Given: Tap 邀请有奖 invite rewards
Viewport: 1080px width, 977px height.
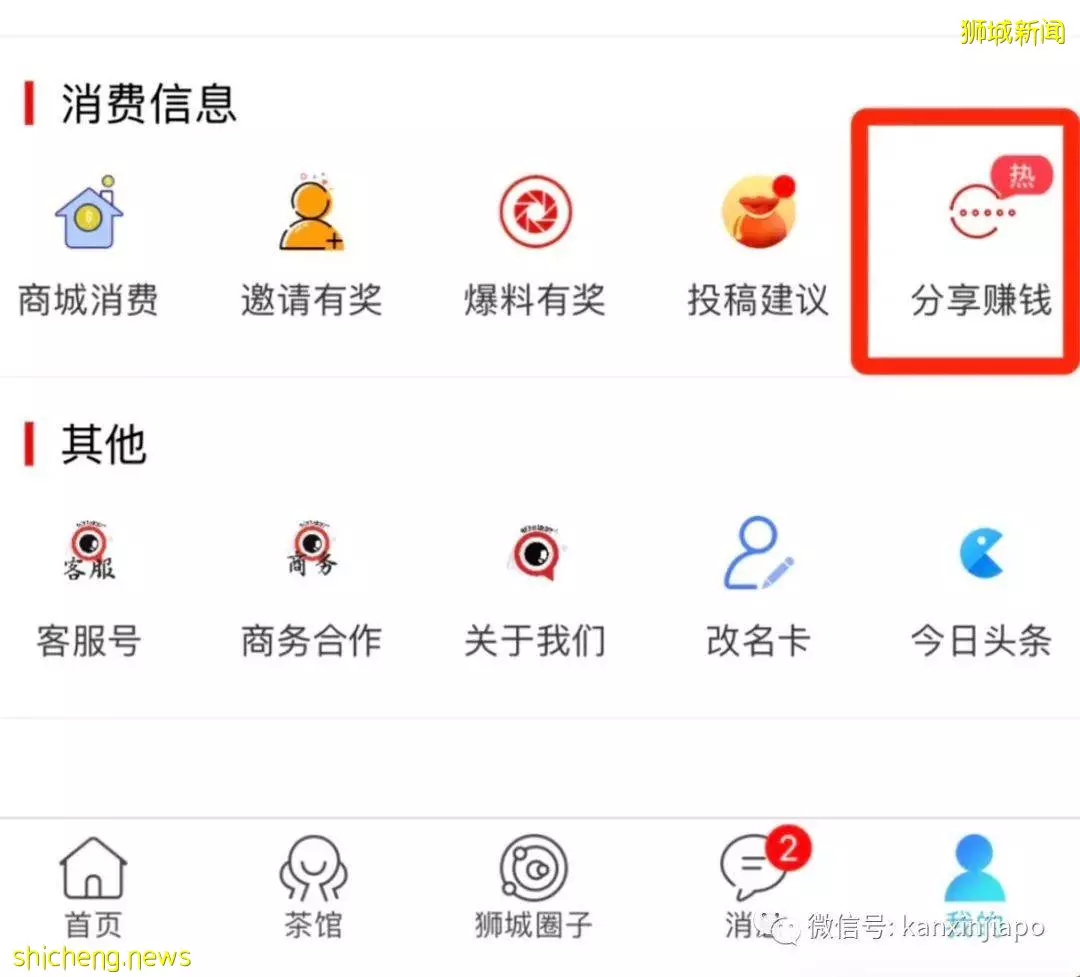Looking at the screenshot, I should point(310,245).
